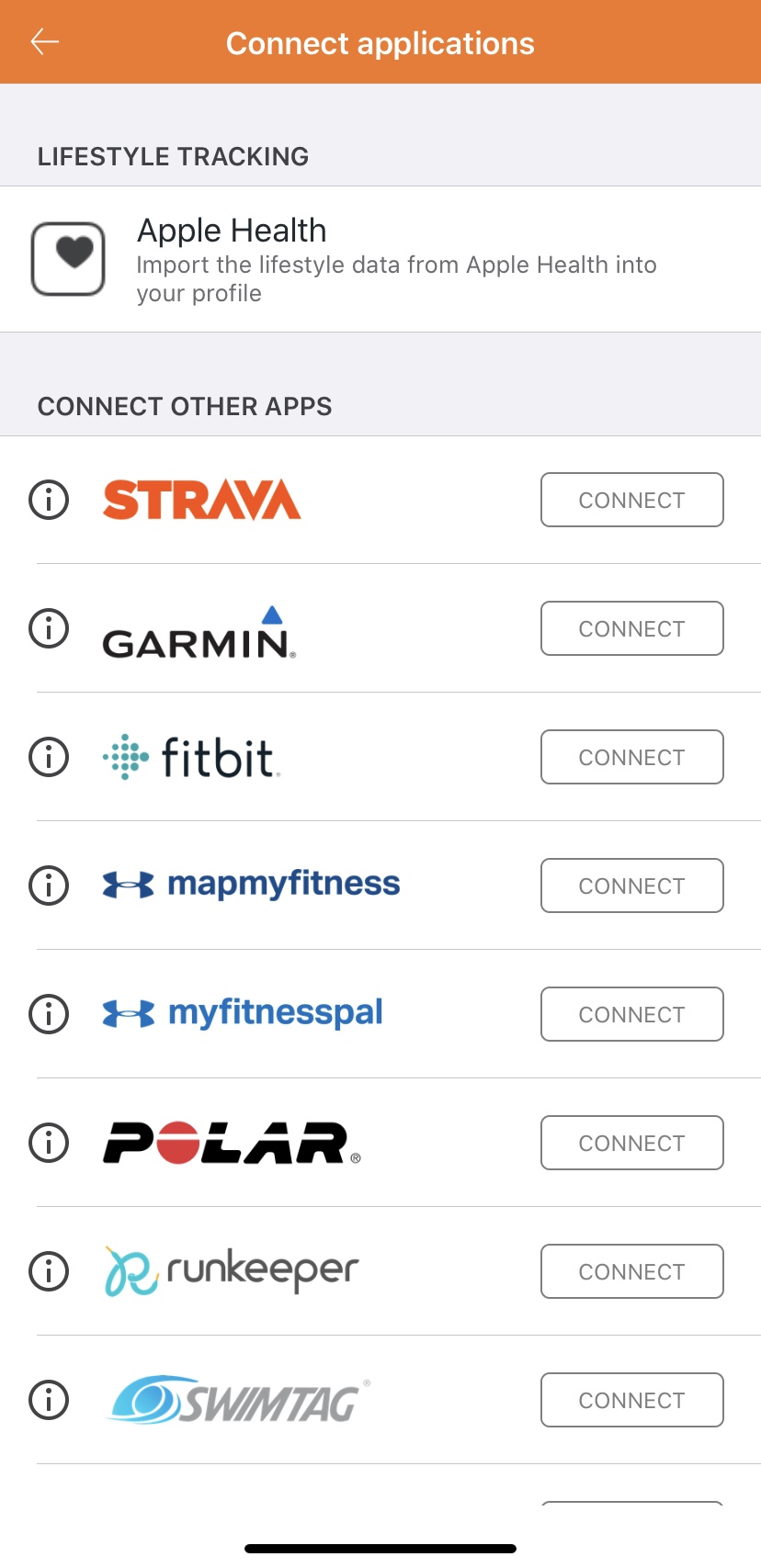Tap the info icon beside Runkeeper
Image resolution: width=761 pixels, height=1568 pixels.
pos(49,1271)
